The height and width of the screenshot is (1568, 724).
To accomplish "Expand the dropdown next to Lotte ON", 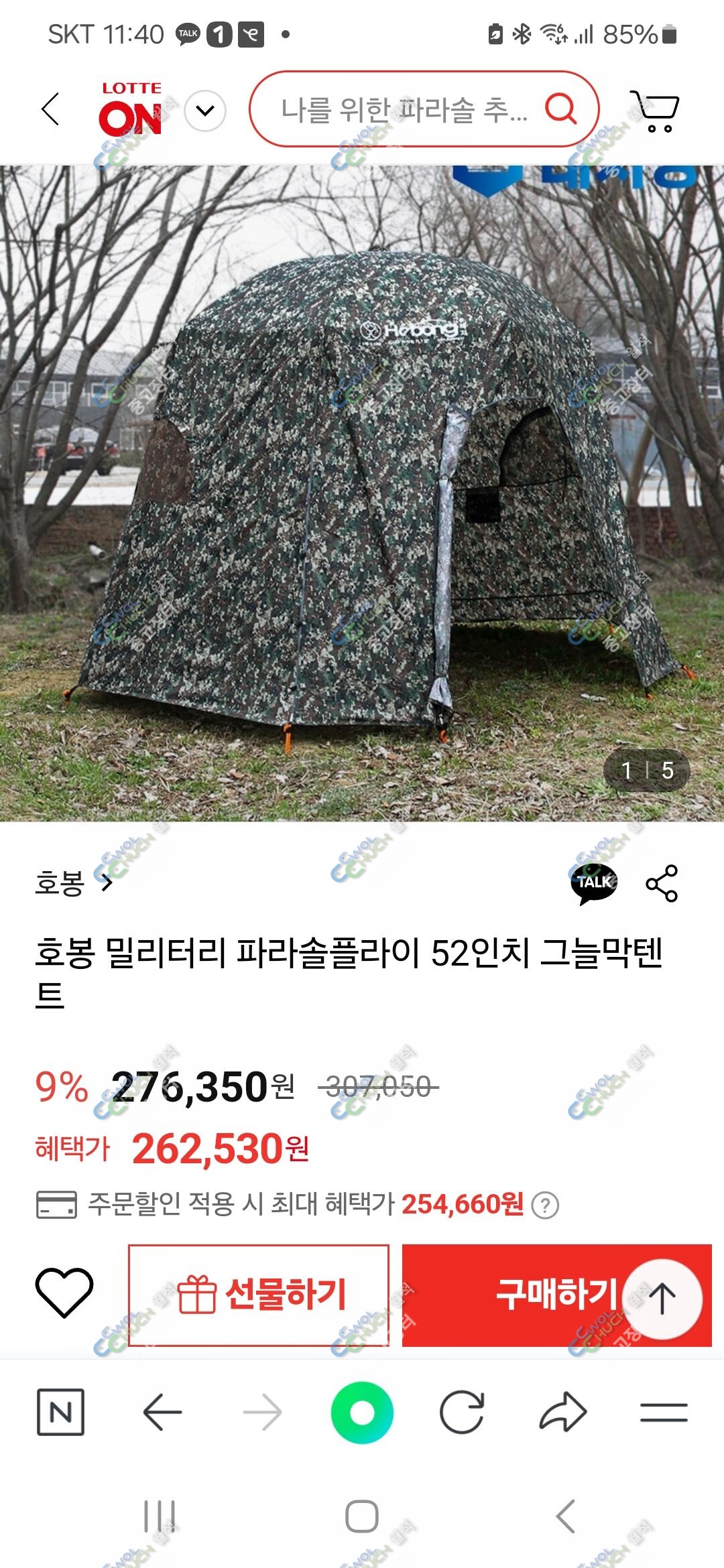I will 205,111.
